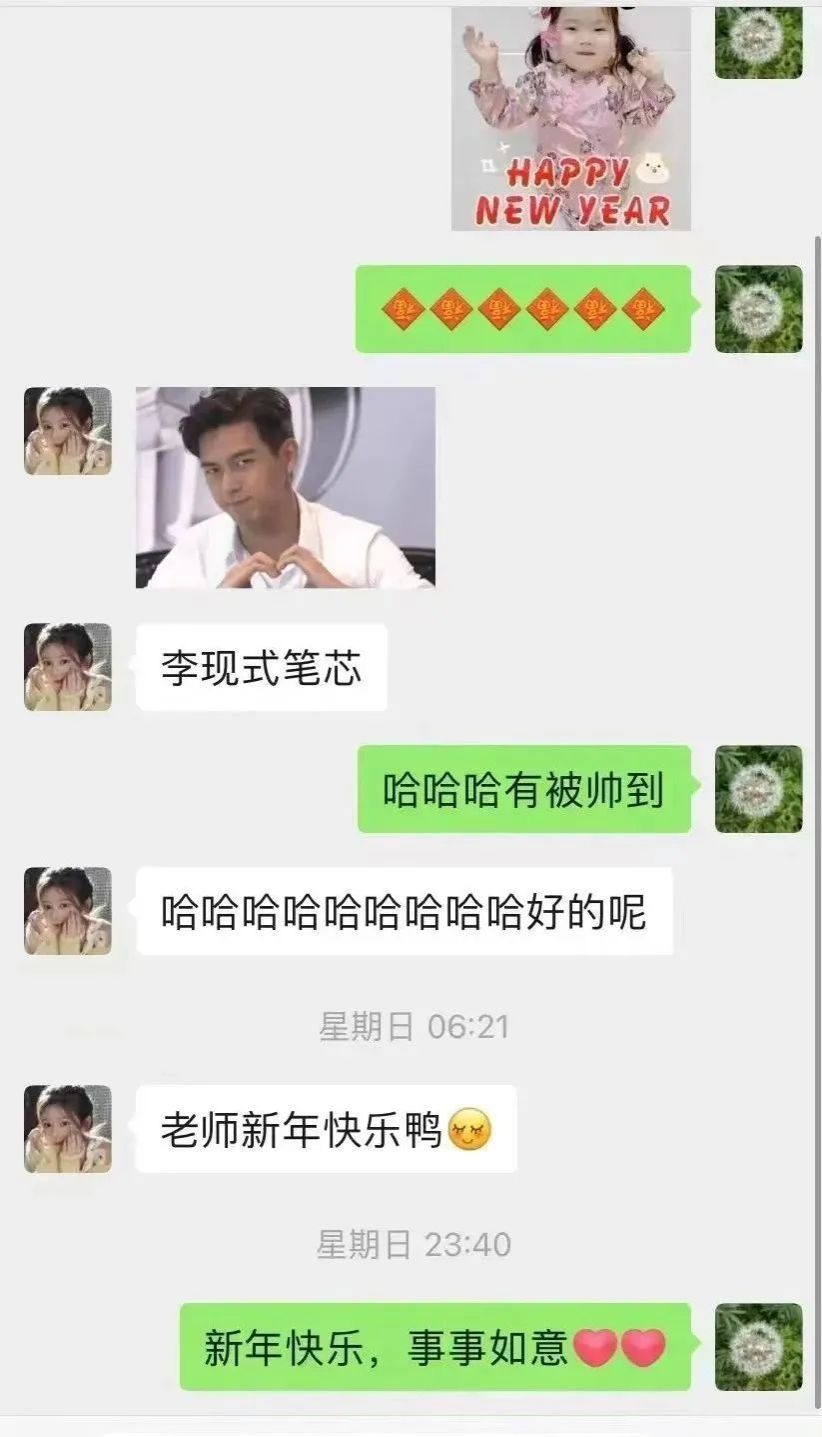
Task: Open sender's avatar beside 老师新年快乐鸭 message
Action: [68, 1129]
